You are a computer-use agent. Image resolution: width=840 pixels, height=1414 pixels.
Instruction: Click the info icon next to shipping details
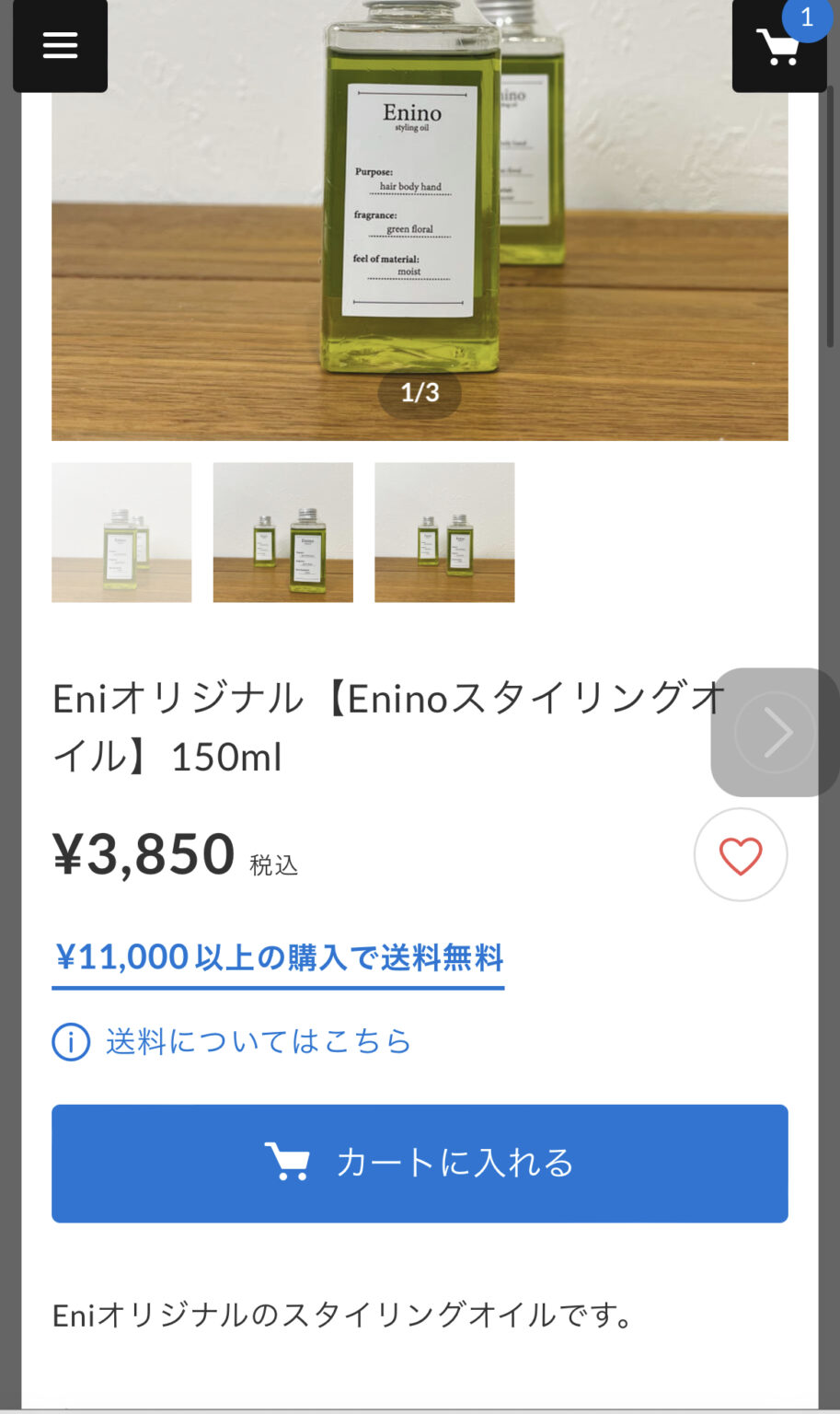pyautogui.click(x=71, y=1042)
